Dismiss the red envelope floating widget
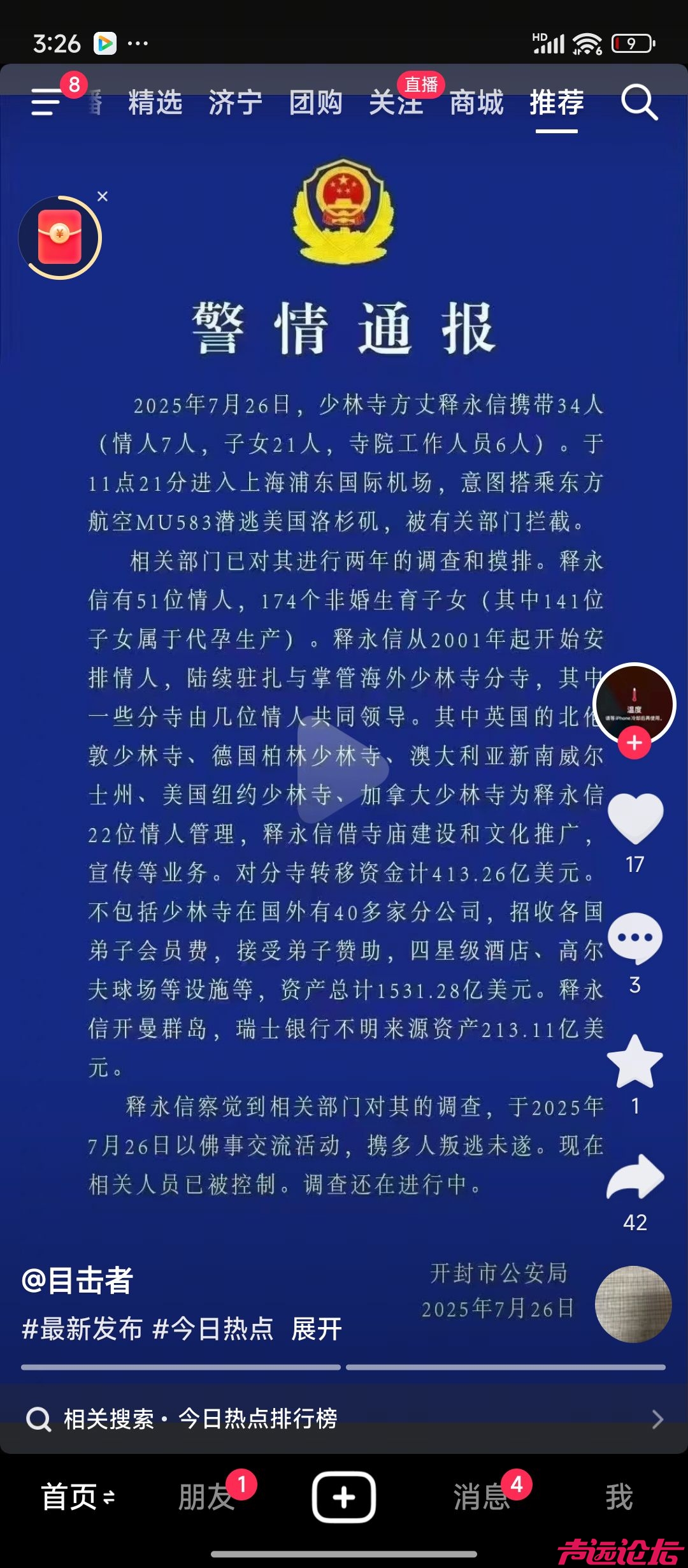The height and width of the screenshot is (1568, 688). (x=103, y=196)
